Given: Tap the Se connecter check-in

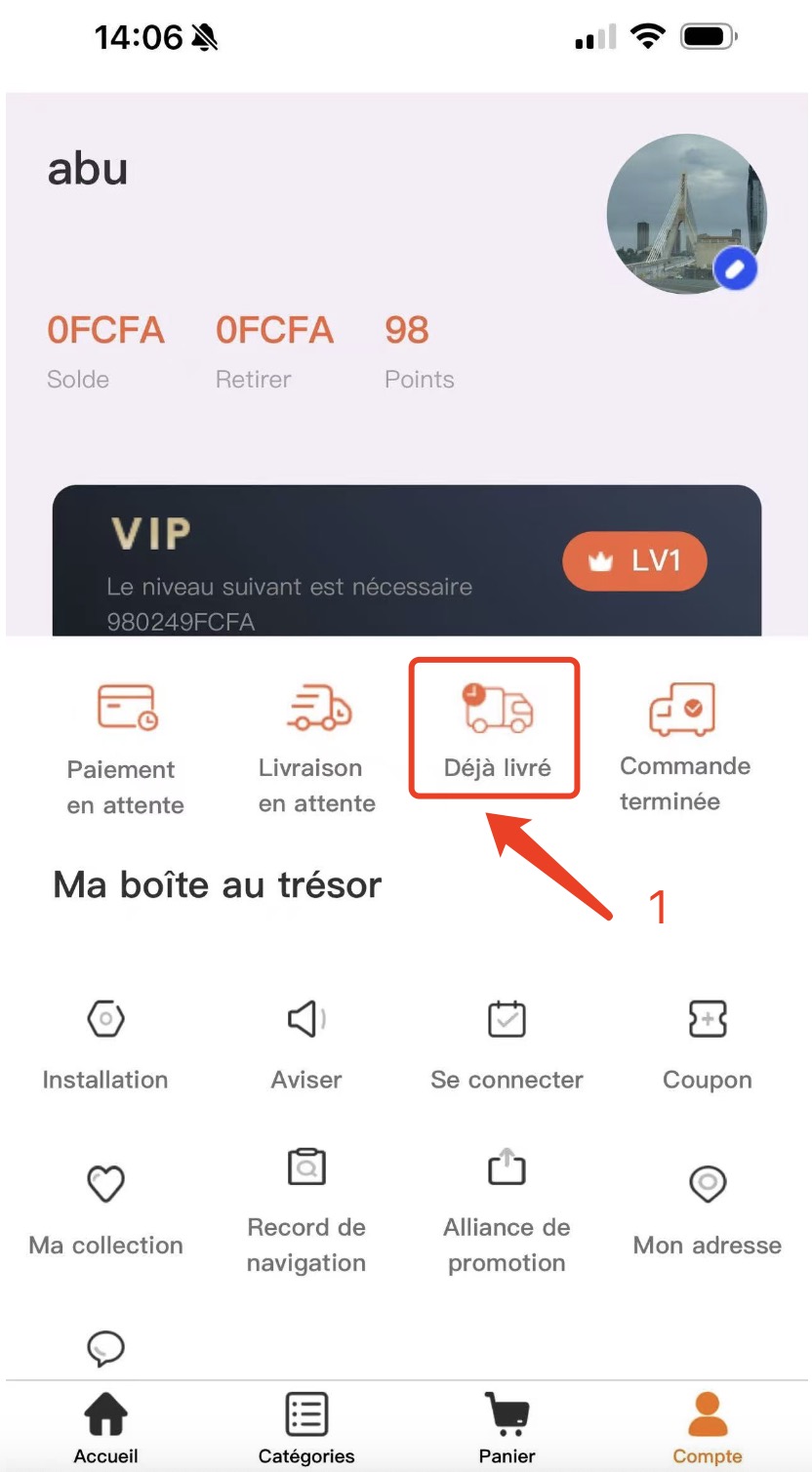Looking at the screenshot, I should point(507,1043).
